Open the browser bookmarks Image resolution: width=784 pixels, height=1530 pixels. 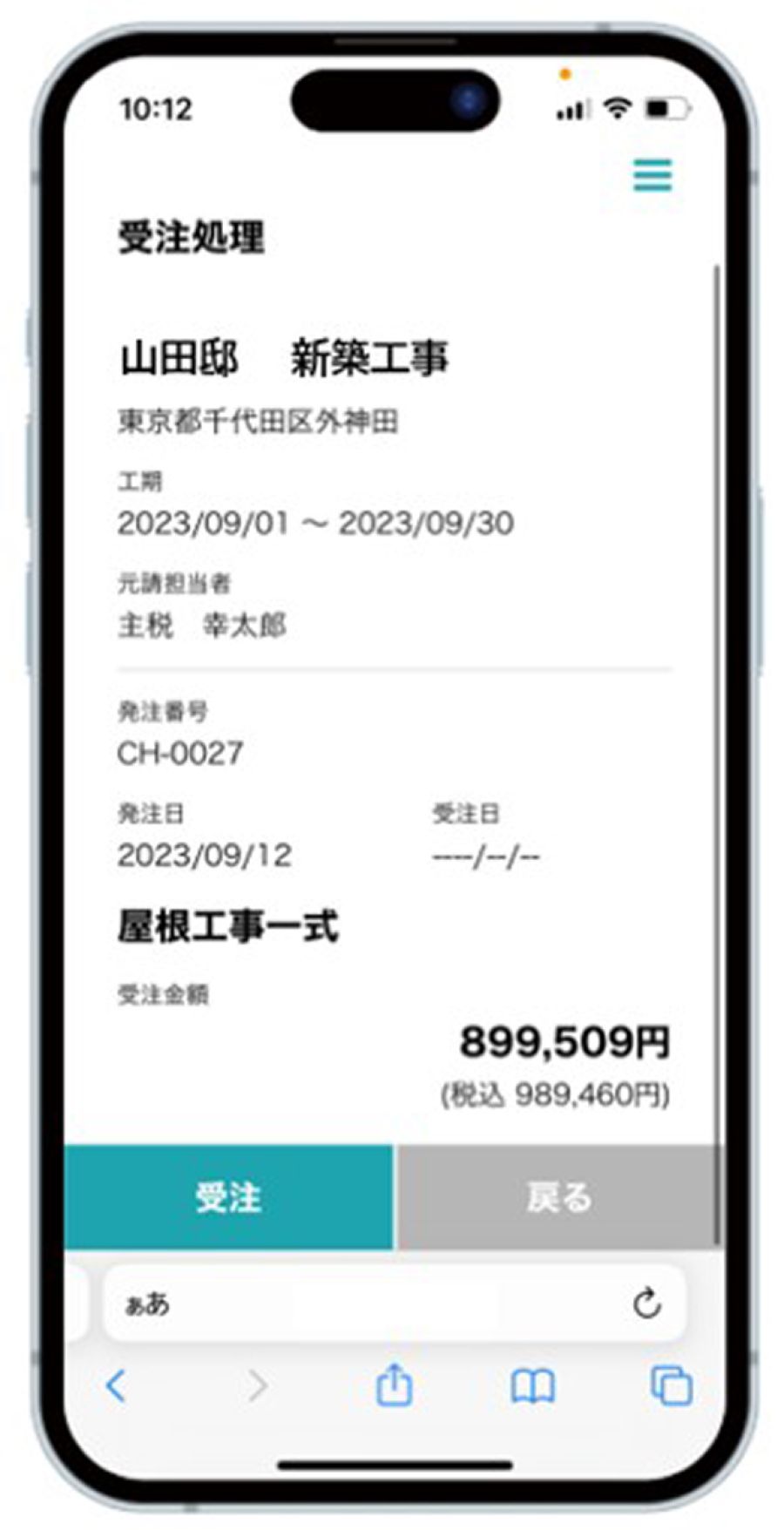(x=532, y=1385)
